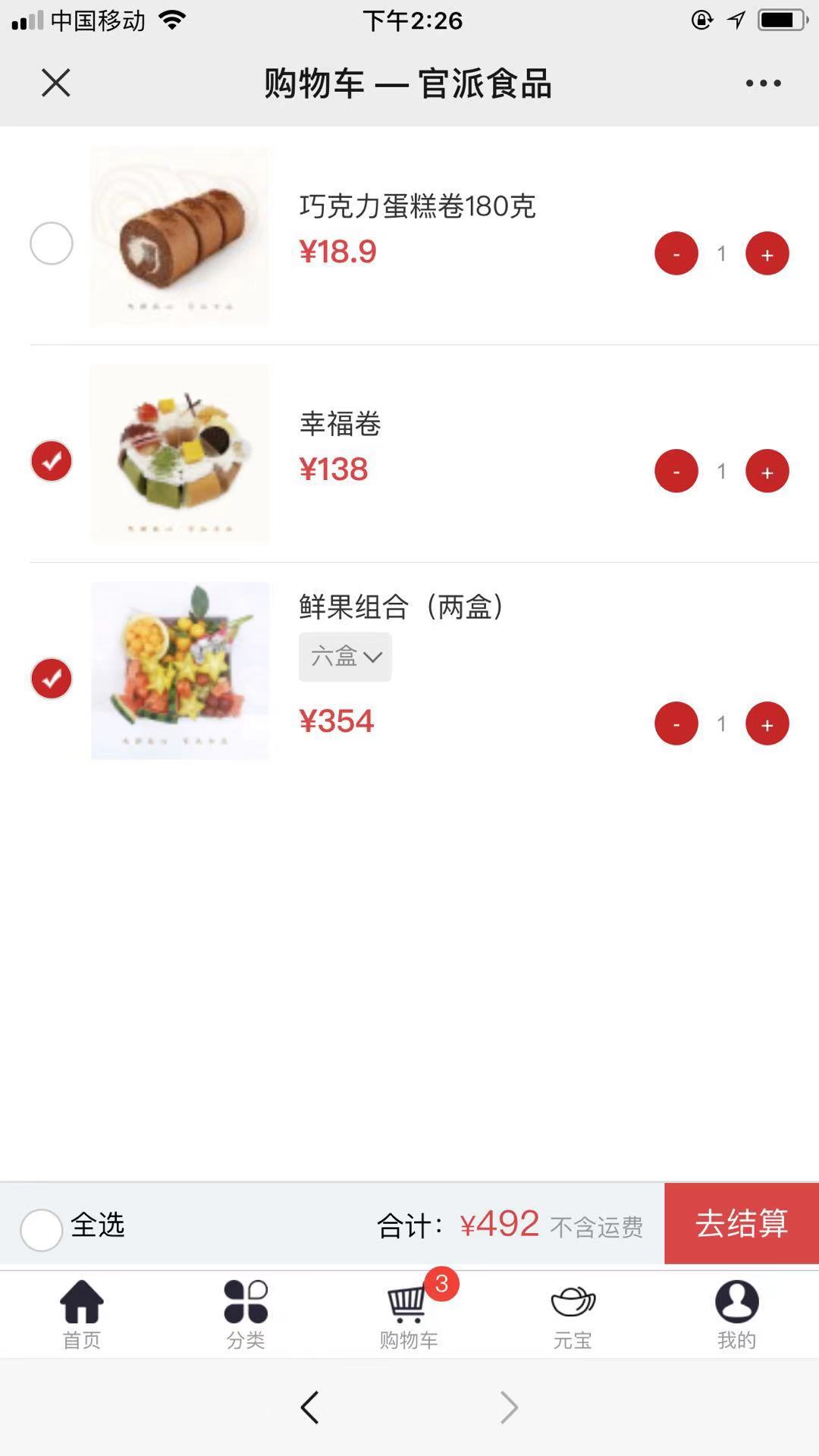Viewport: 819px width, 1456px height.
Task: Expand the 六盒 option dropdown
Action: point(345,657)
